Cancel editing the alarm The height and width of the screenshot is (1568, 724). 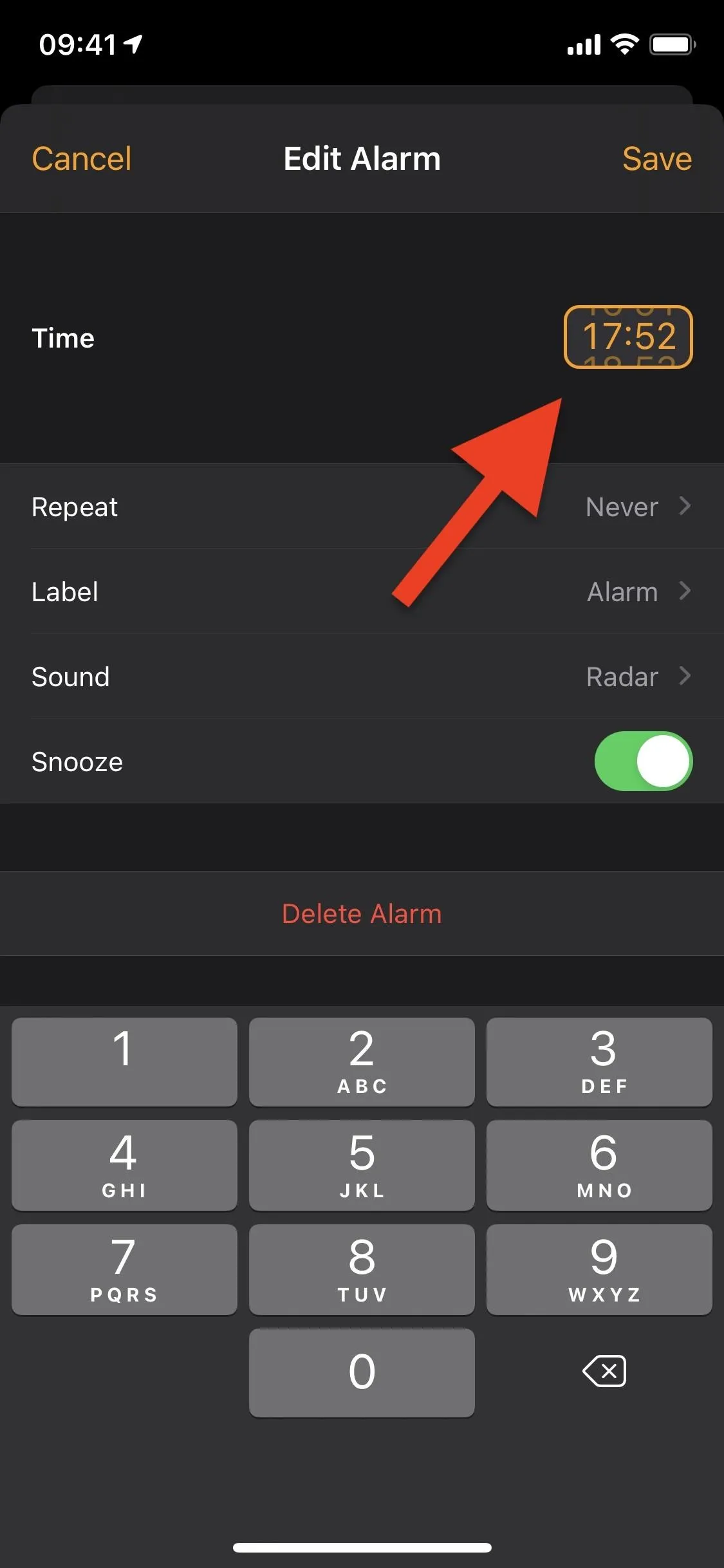(82, 159)
